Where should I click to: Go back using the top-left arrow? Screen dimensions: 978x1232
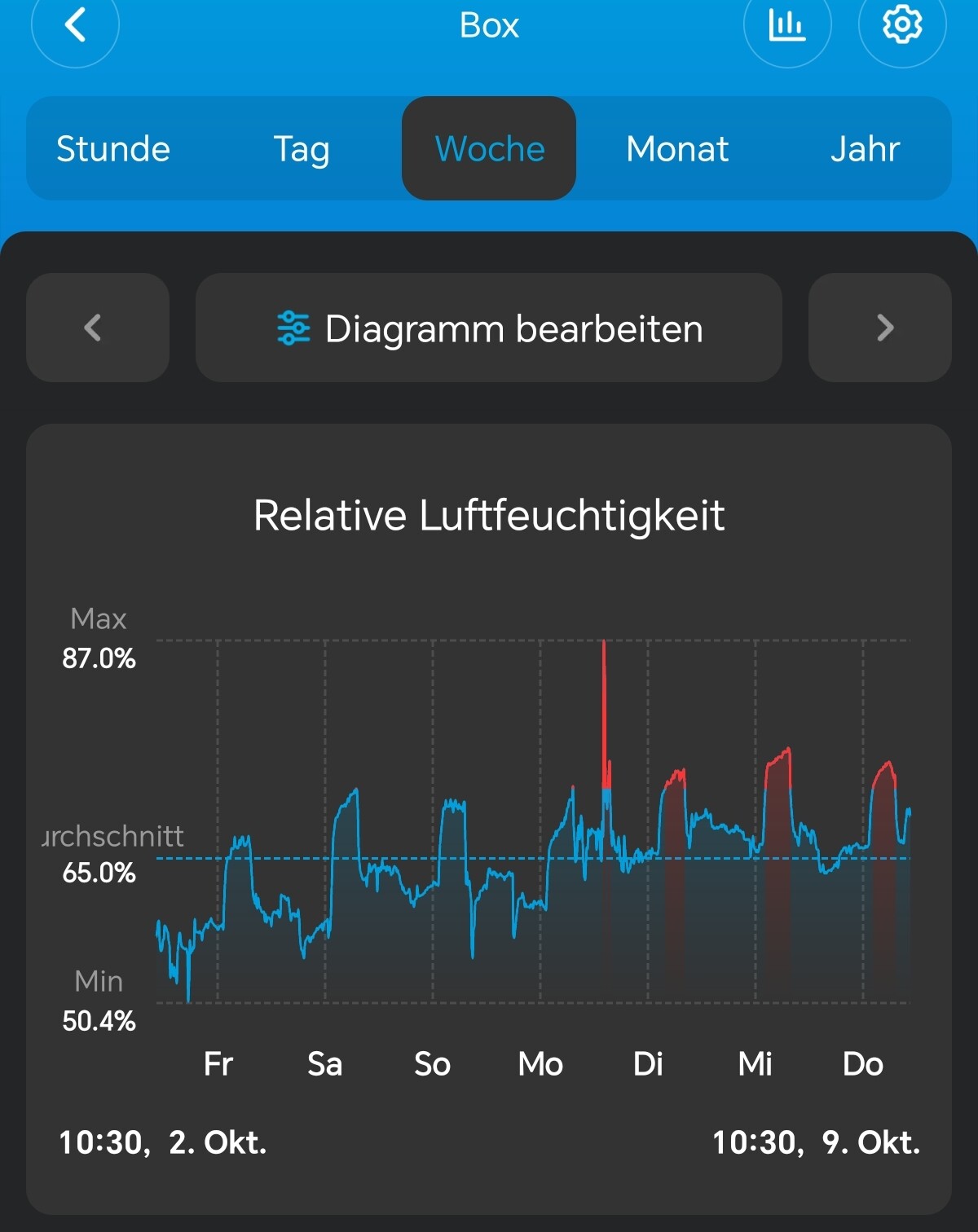pos(75,24)
